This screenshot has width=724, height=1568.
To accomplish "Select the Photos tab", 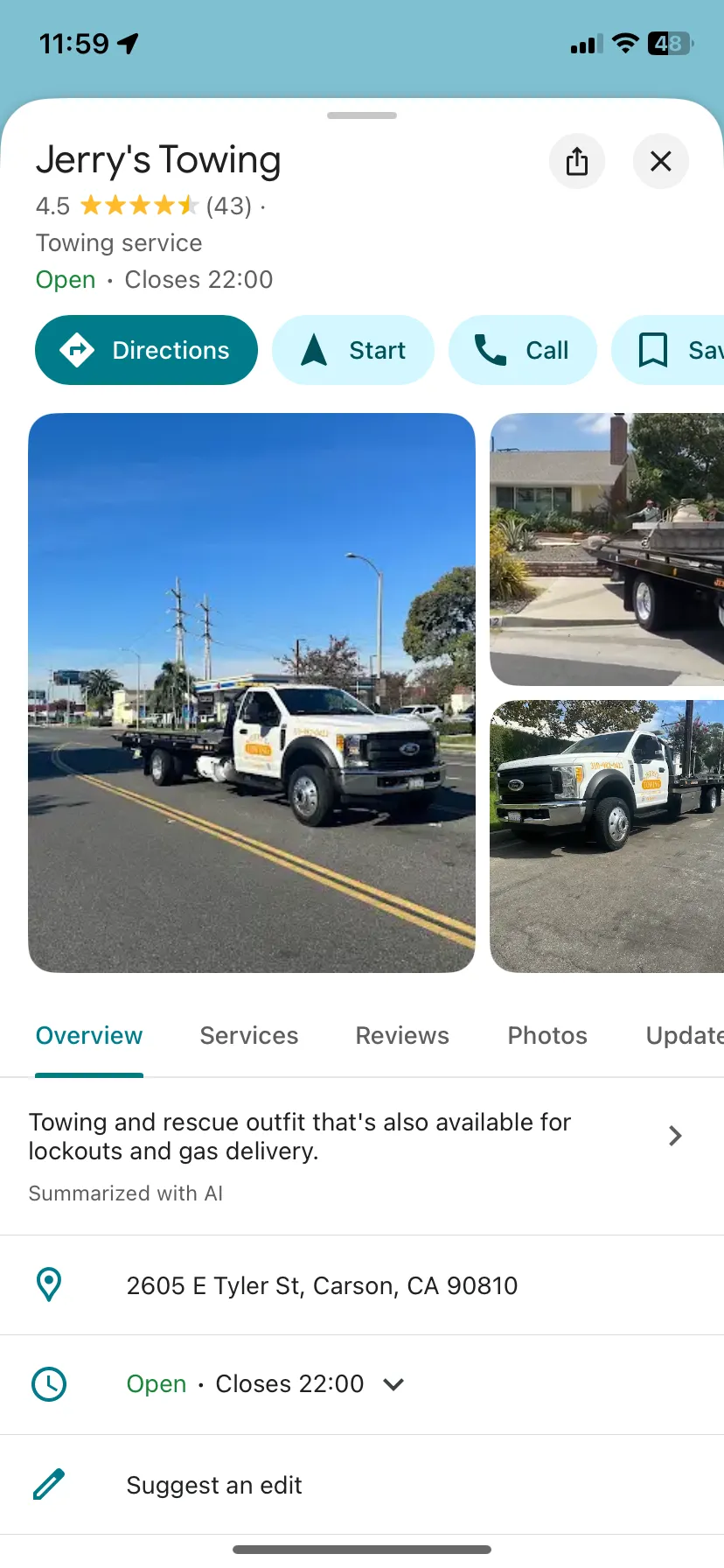I will [x=546, y=1035].
